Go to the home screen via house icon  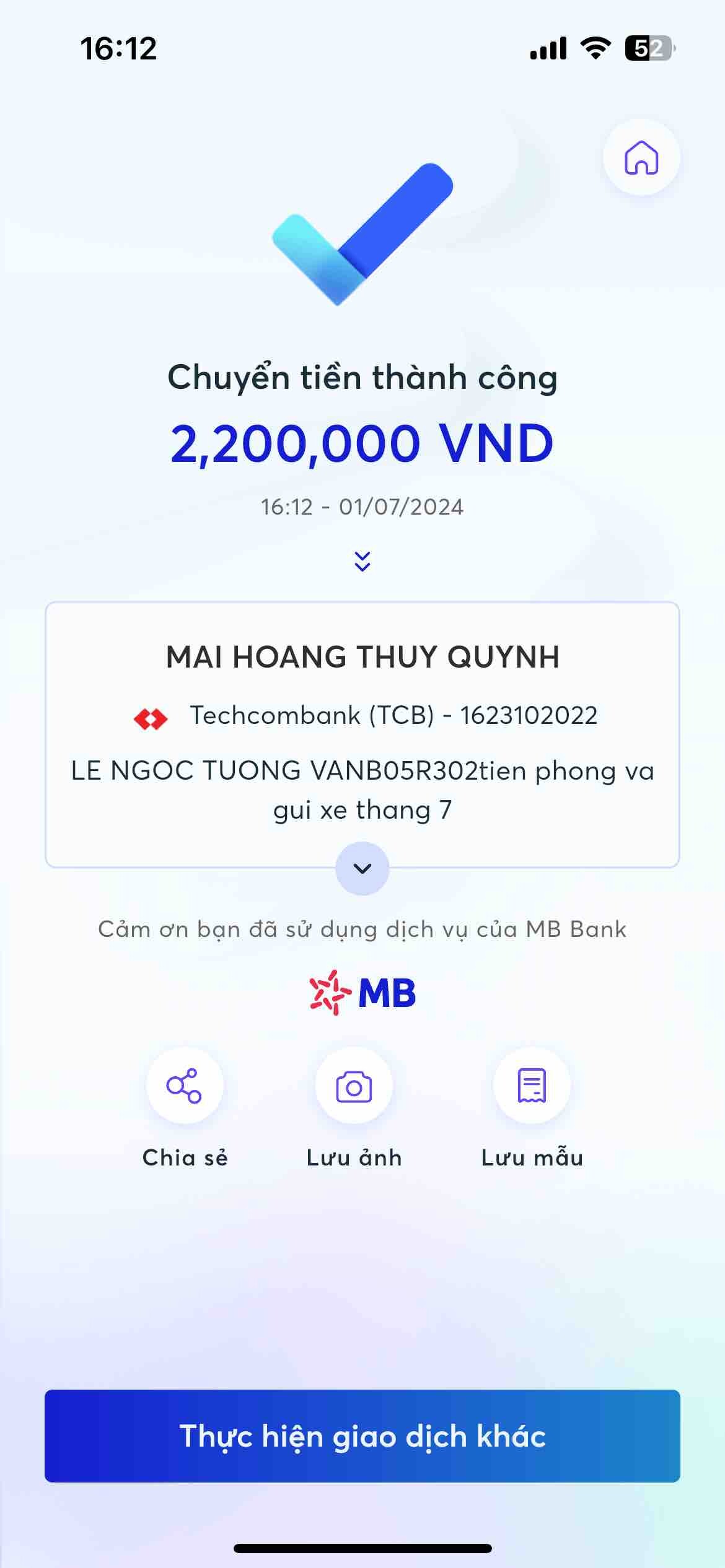pos(641,158)
